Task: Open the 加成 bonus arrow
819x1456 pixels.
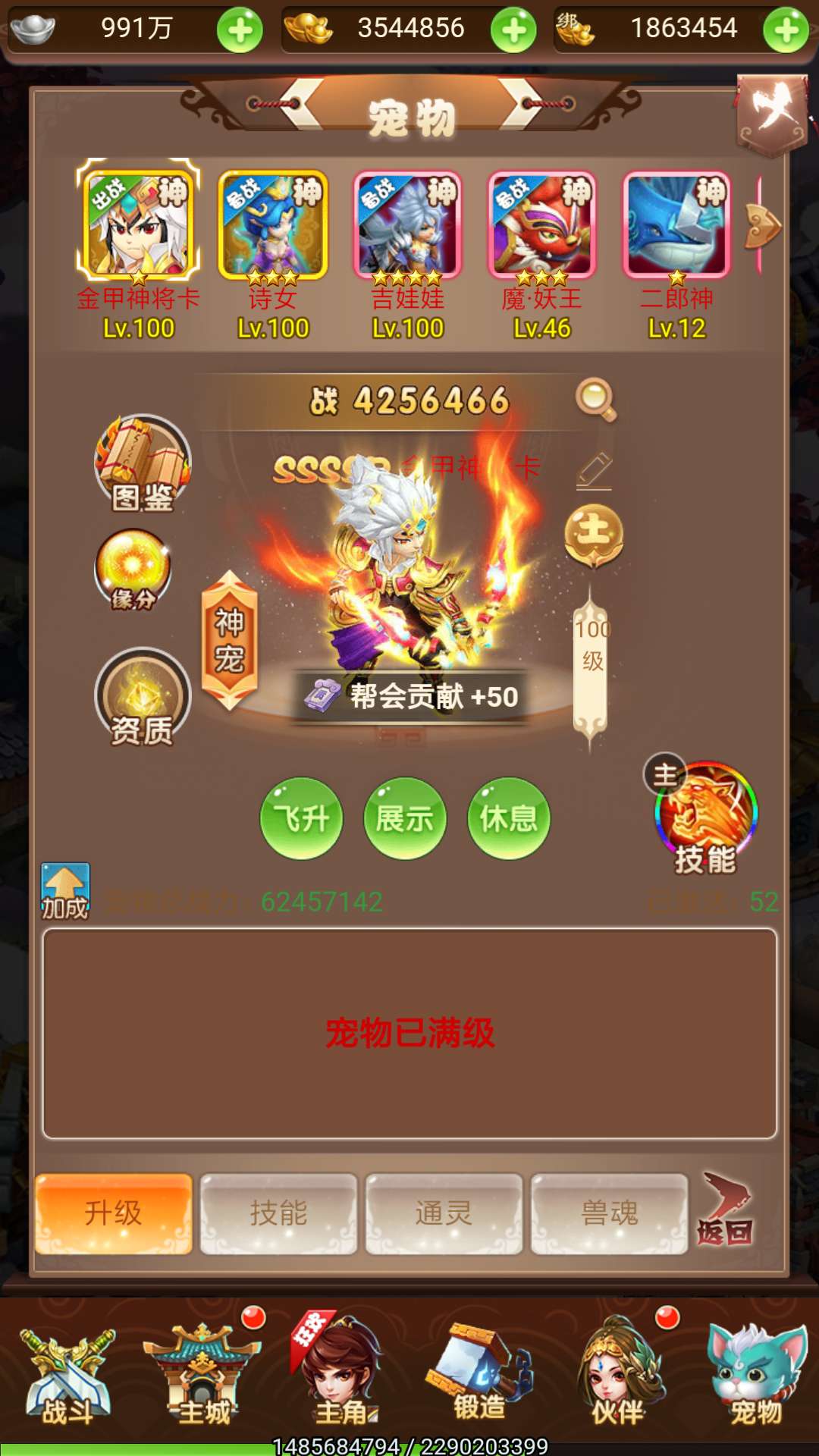Action: (x=65, y=891)
